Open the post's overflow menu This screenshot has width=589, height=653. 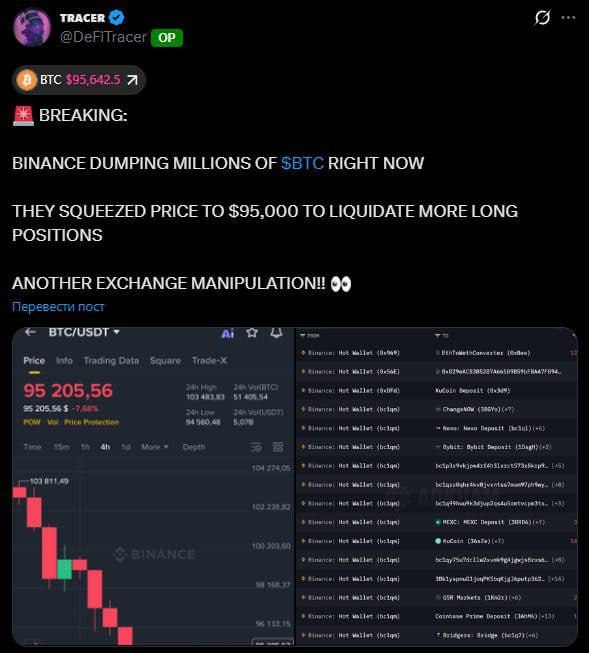pyautogui.click(x=568, y=17)
